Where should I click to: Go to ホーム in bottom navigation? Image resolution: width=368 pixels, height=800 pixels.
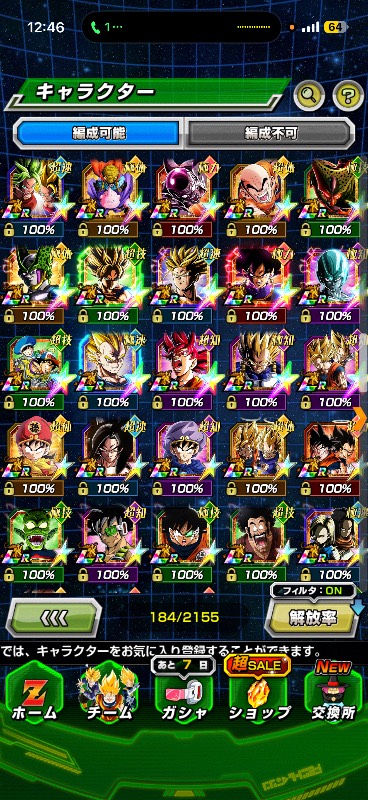click(34, 693)
